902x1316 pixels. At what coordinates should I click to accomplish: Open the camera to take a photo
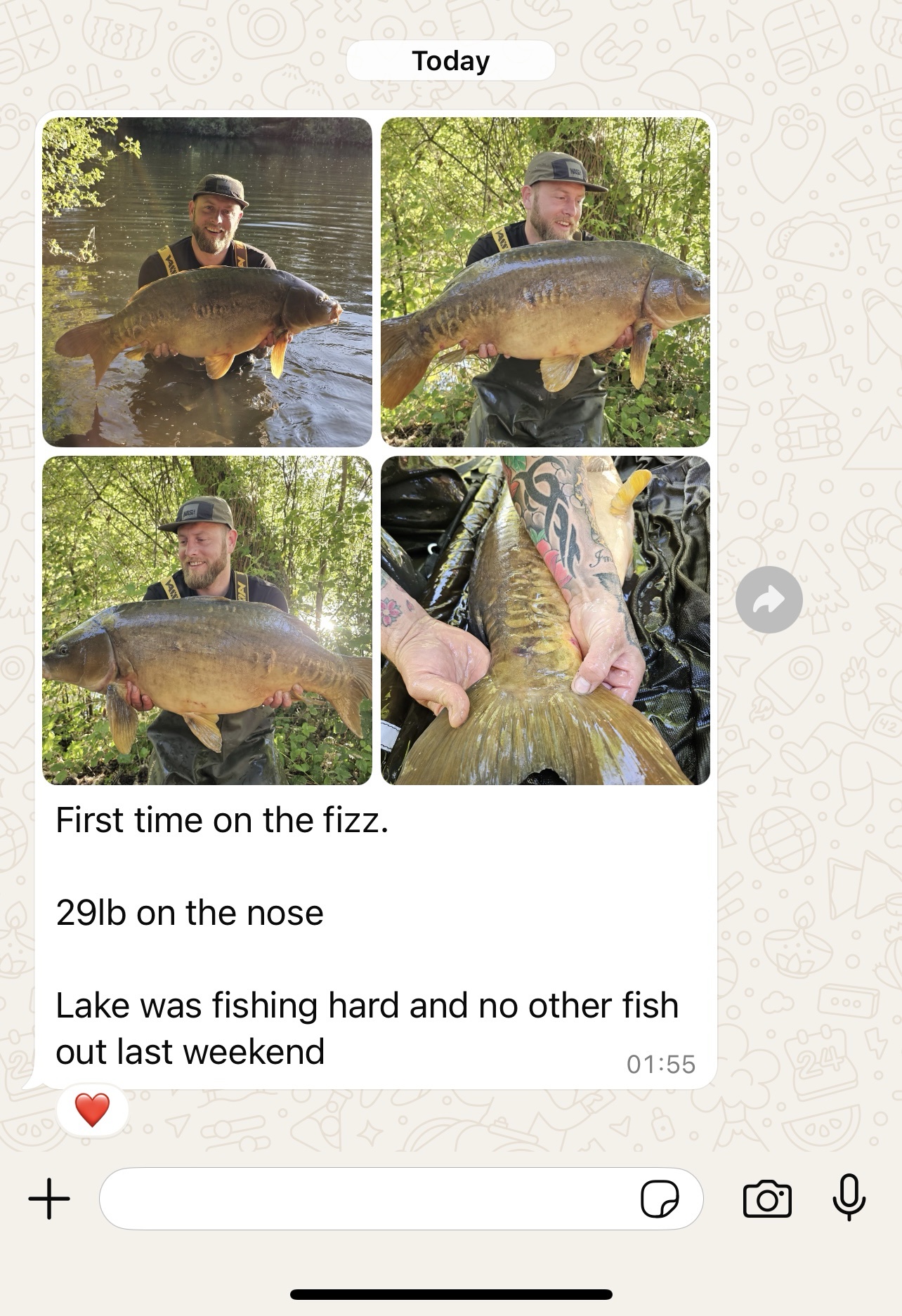[x=767, y=1199]
